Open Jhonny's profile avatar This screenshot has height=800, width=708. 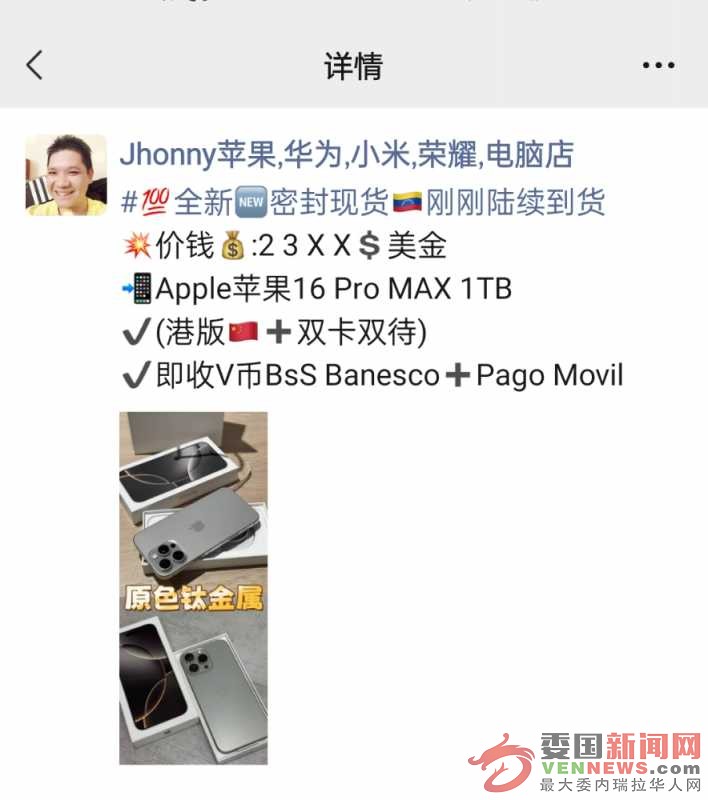tap(65, 175)
